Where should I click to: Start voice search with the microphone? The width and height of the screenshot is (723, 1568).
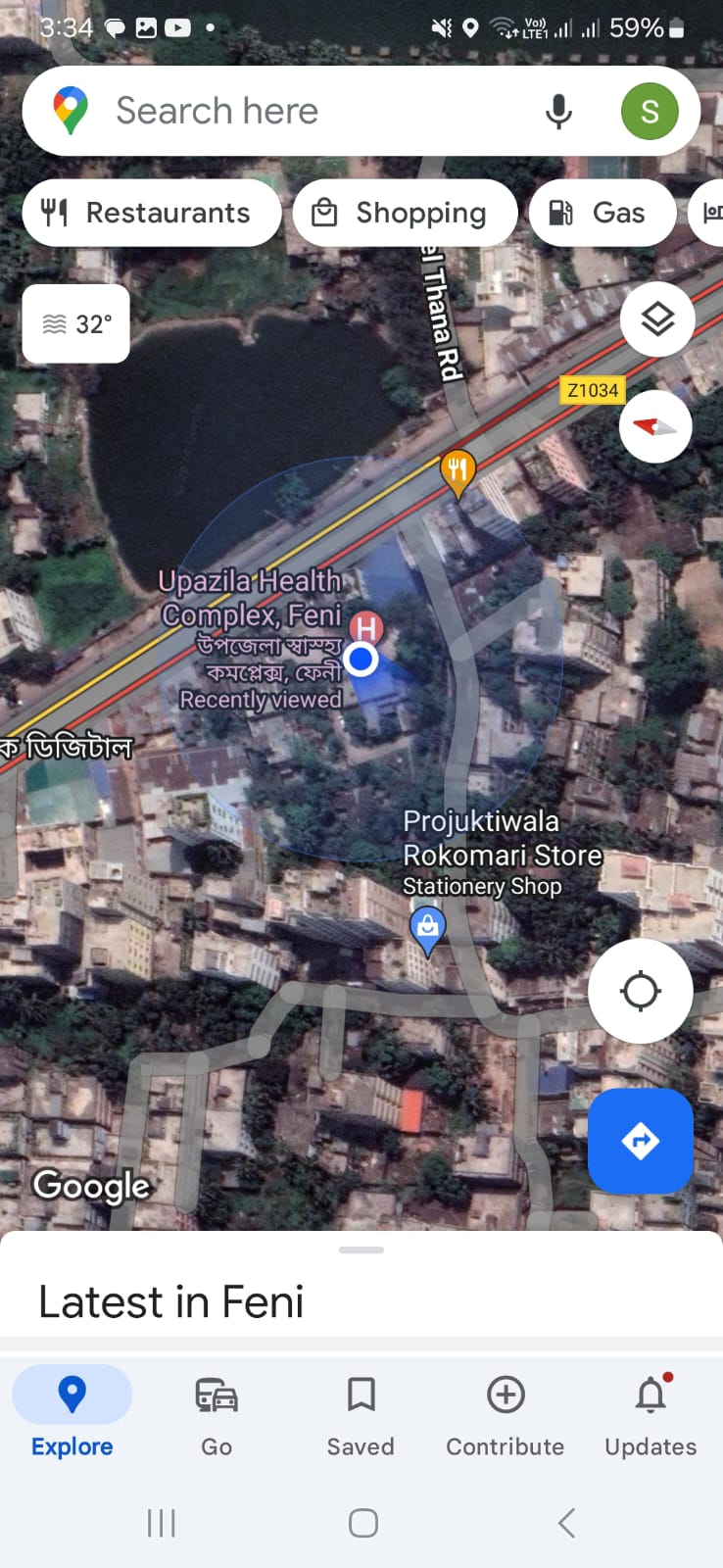[558, 112]
